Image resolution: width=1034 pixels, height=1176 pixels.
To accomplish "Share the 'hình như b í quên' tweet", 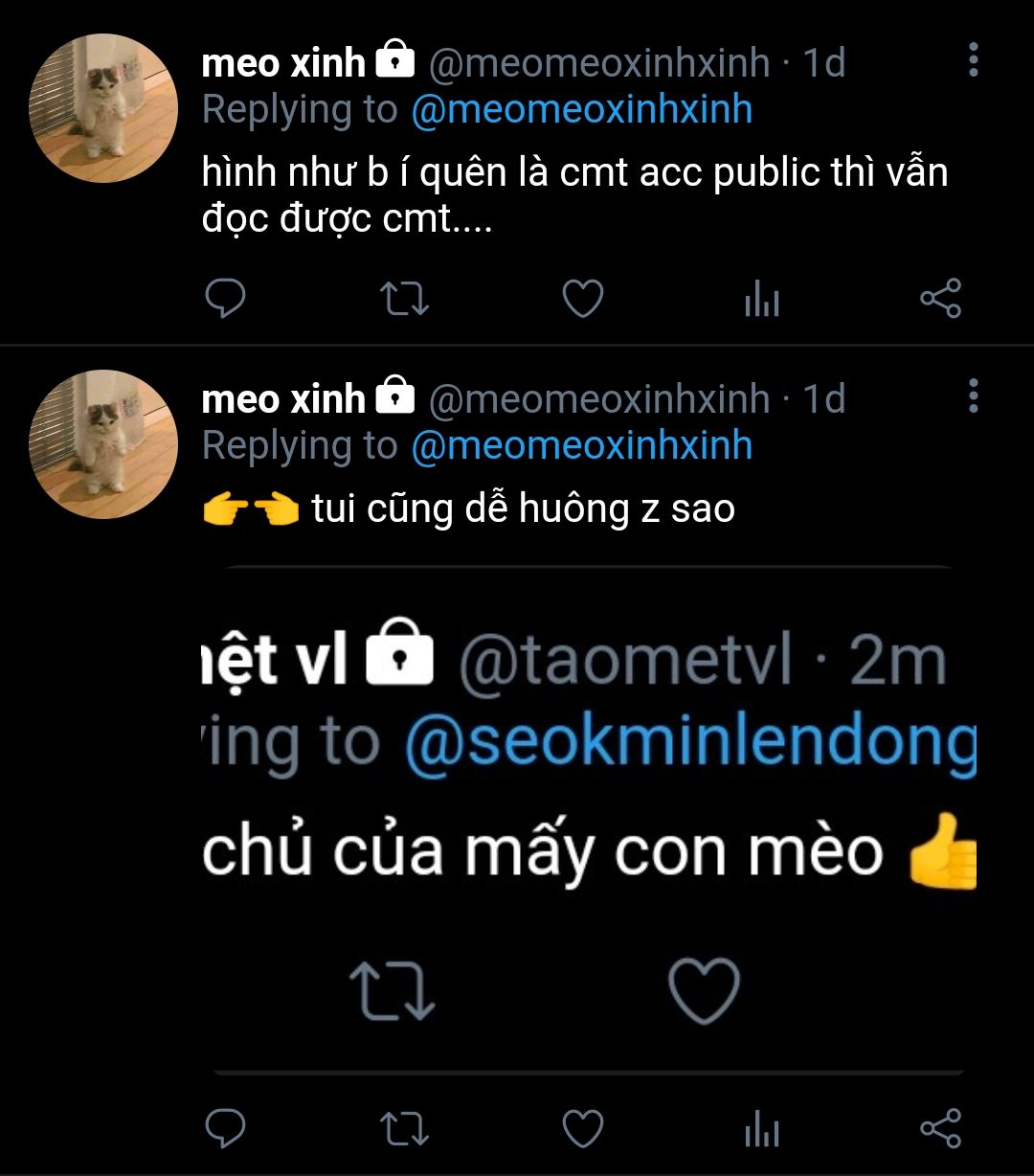I will pos(940,299).
